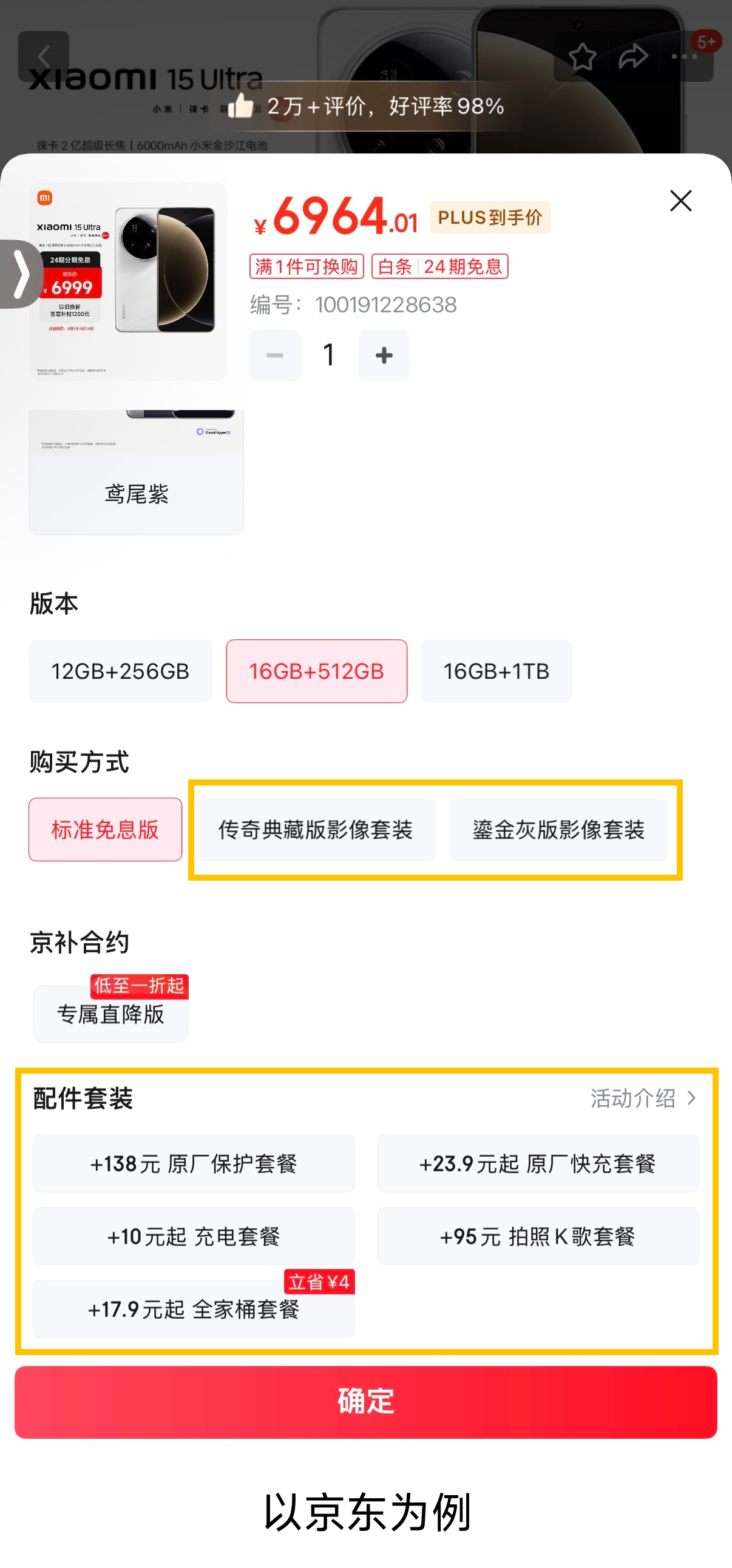732x1568 pixels.
Task: Choose the 16GB+1TB version
Action: (x=496, y=671)
